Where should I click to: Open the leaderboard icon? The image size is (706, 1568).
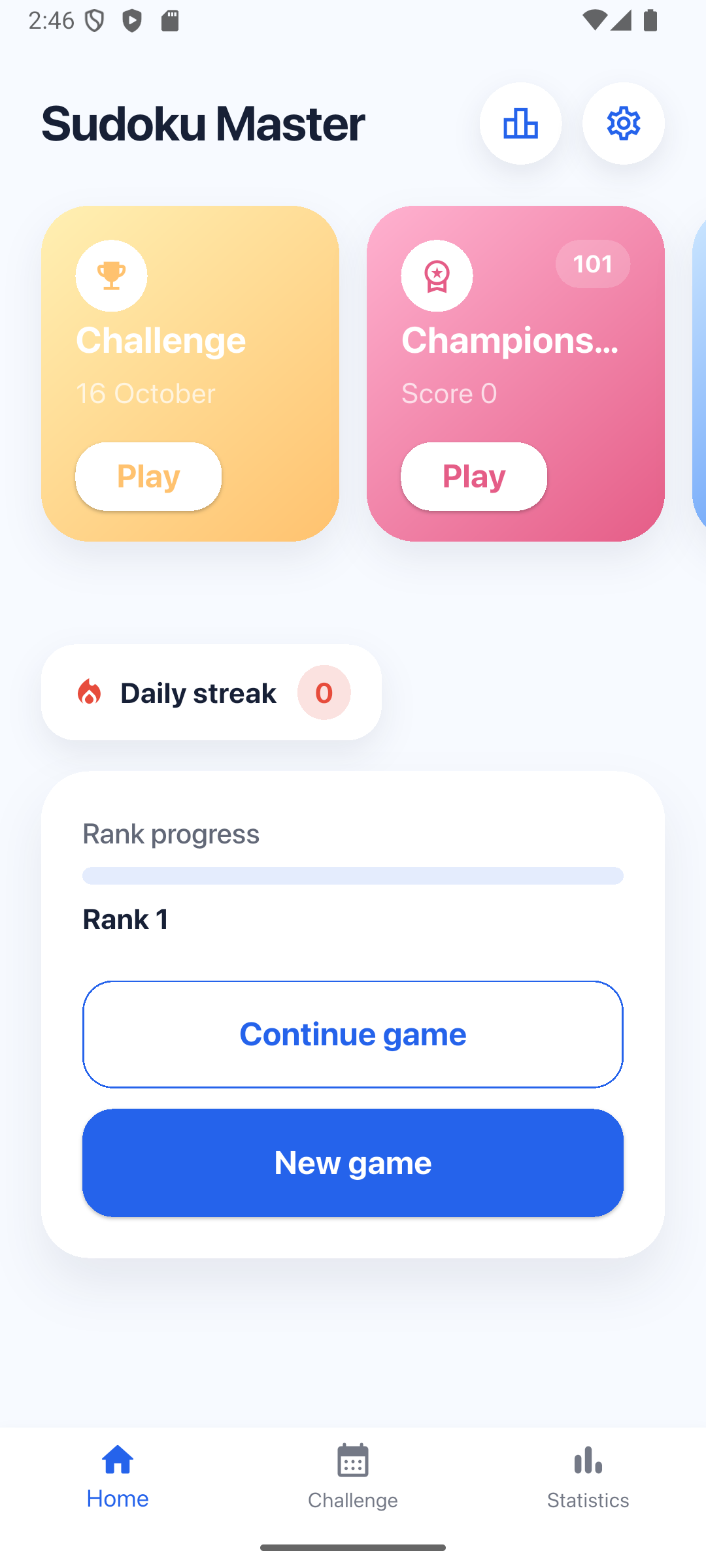point(520,123)
